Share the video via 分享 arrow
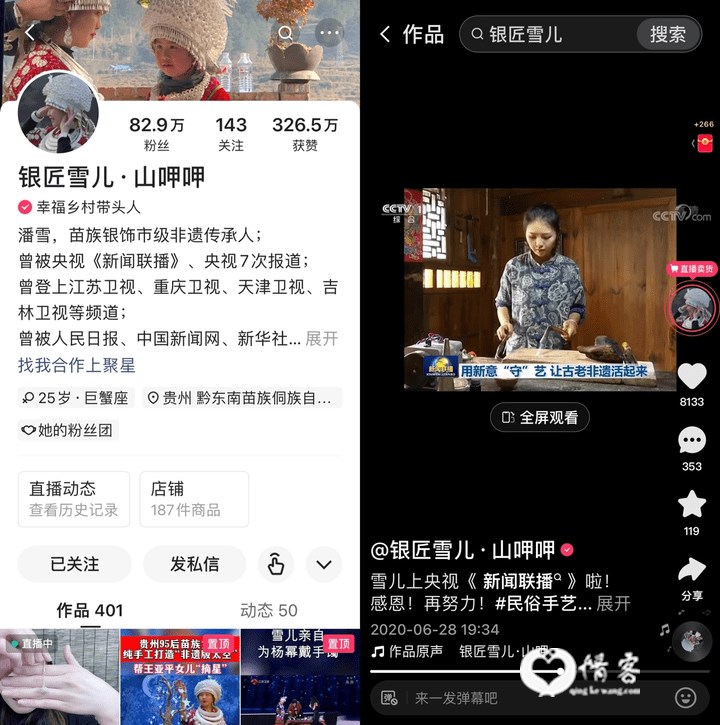Viewport: 720px width, 725px height. point(691,570)
